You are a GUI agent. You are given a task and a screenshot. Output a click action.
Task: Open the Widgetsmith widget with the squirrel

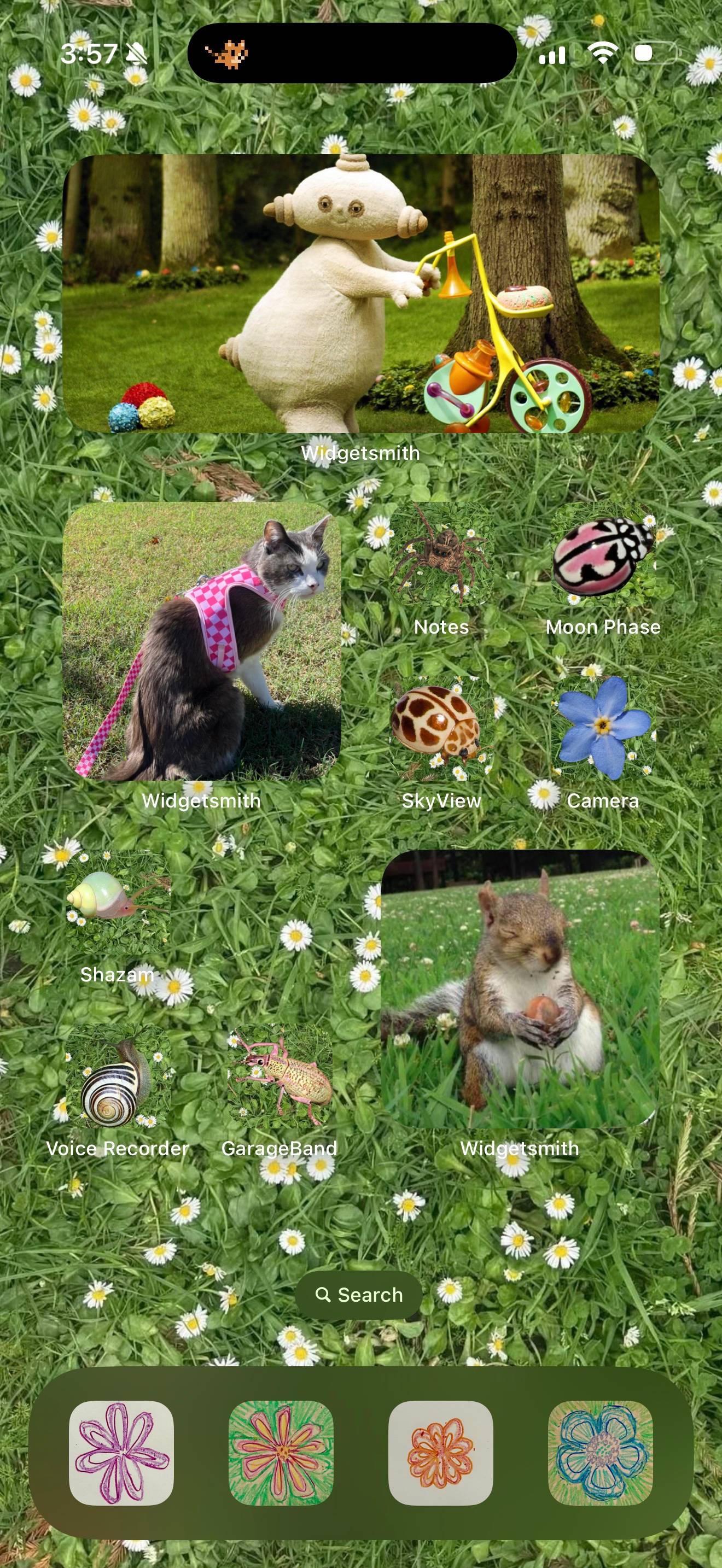click(x=520, y=989)
